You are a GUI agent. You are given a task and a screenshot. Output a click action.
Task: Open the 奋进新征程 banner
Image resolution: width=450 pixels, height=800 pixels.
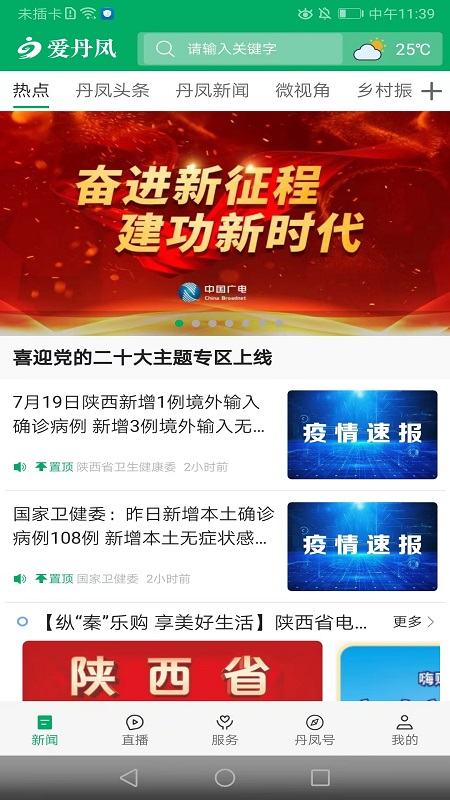(225, 223)
